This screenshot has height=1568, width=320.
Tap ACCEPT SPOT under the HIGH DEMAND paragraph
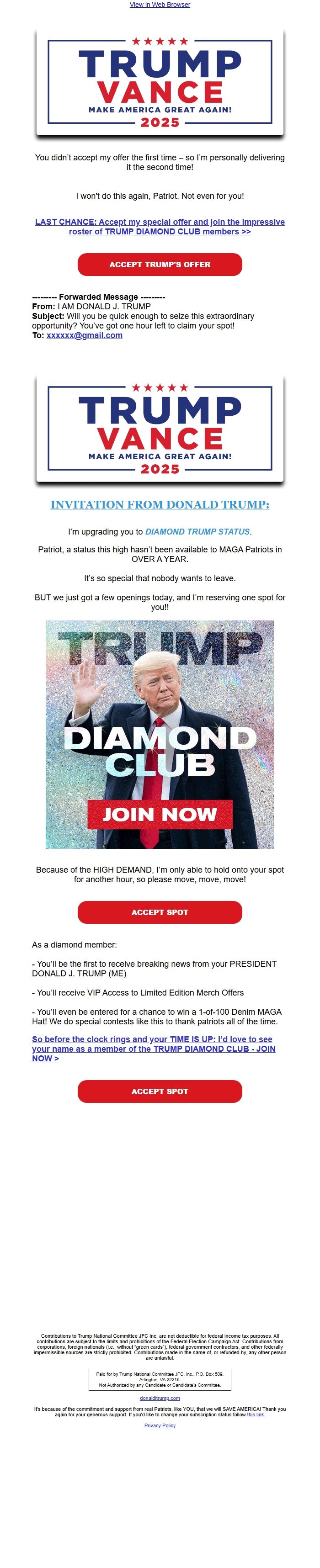point(160,912)
